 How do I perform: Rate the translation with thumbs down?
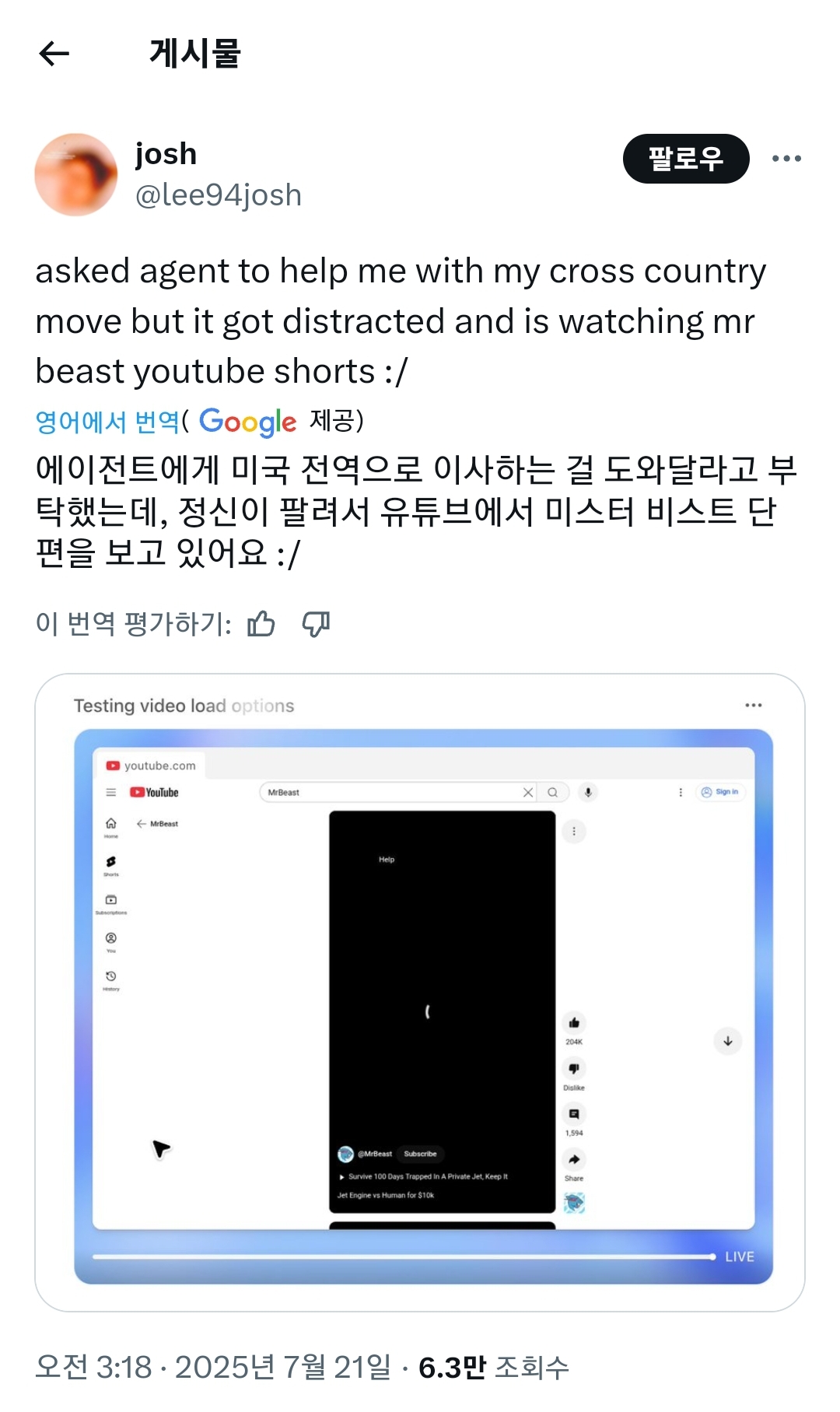(316, 624)
